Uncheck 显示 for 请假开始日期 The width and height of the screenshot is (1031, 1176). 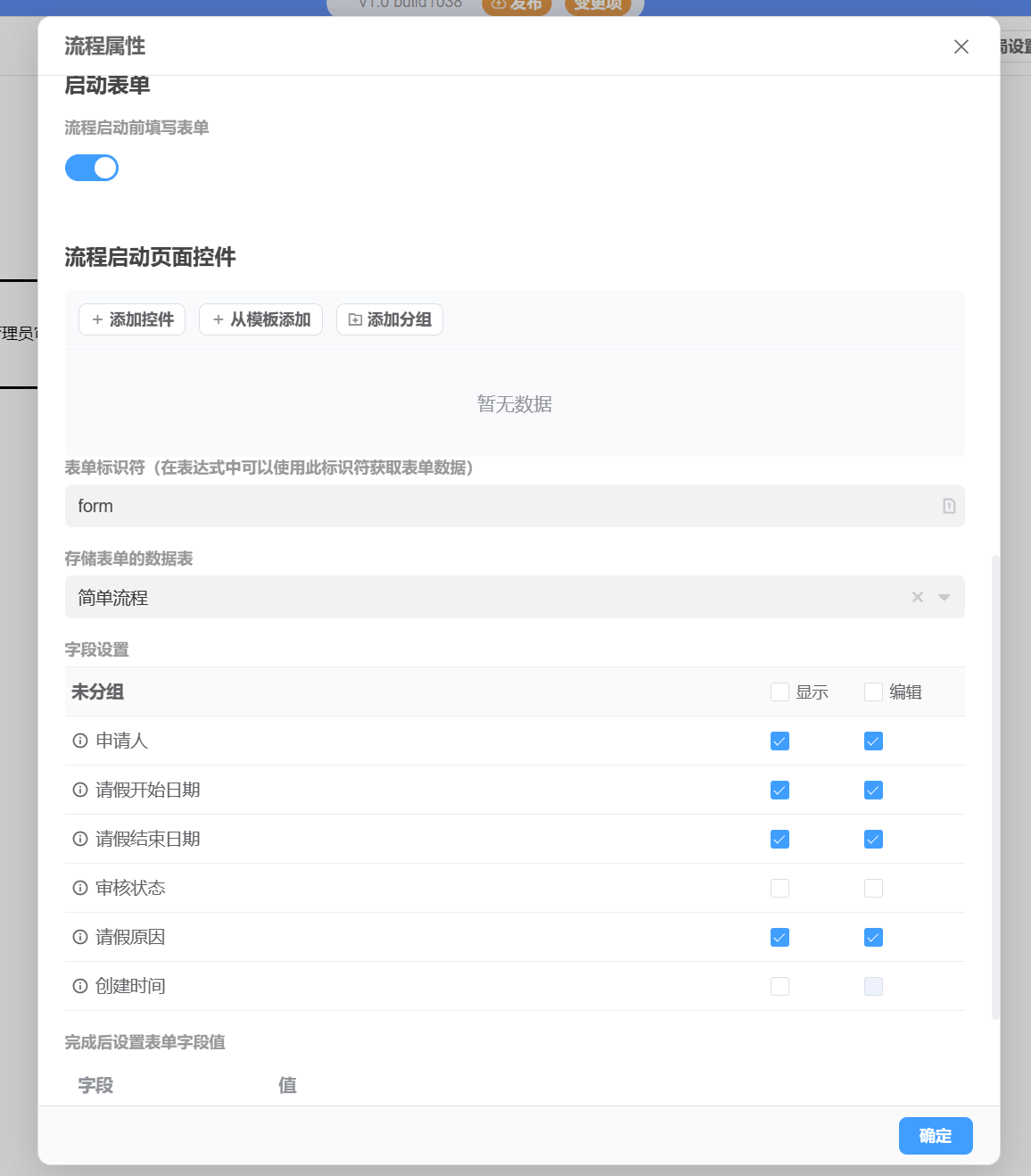point(779,790)
